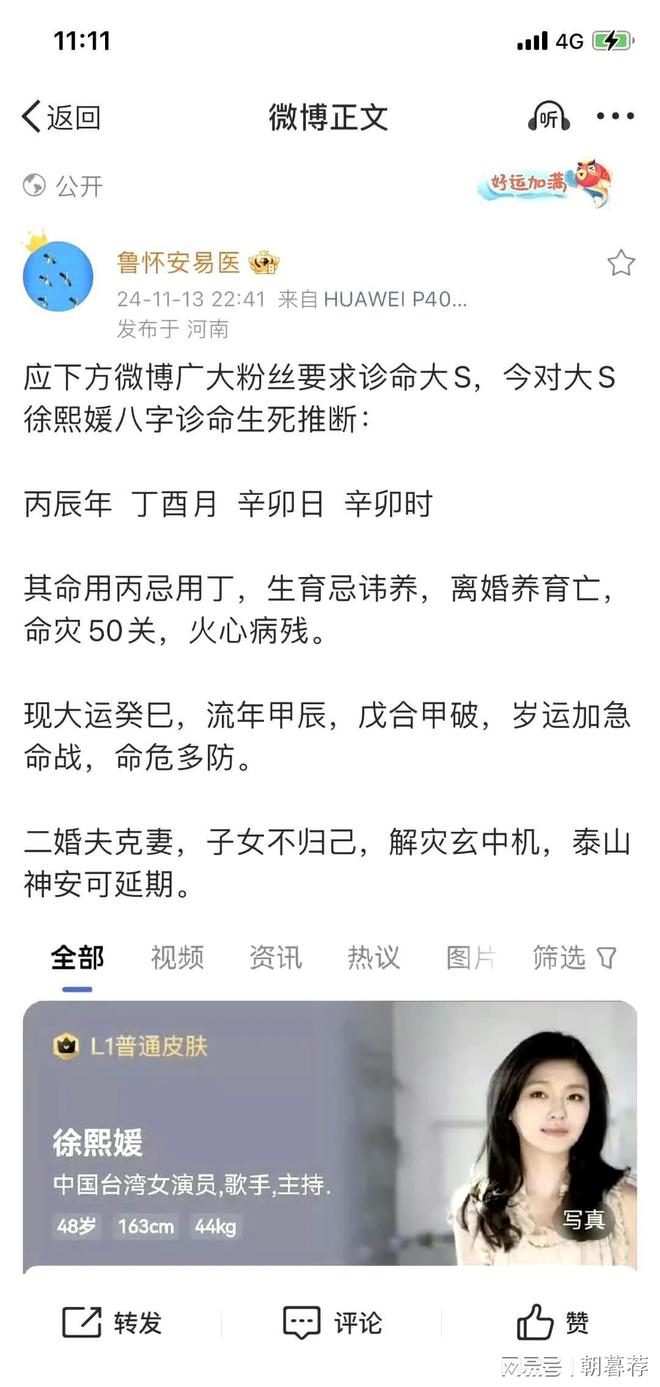This screenshot has width=660, height=1387.
Task: Open the 好运加满 banner
Action: [x=543, y=184]
